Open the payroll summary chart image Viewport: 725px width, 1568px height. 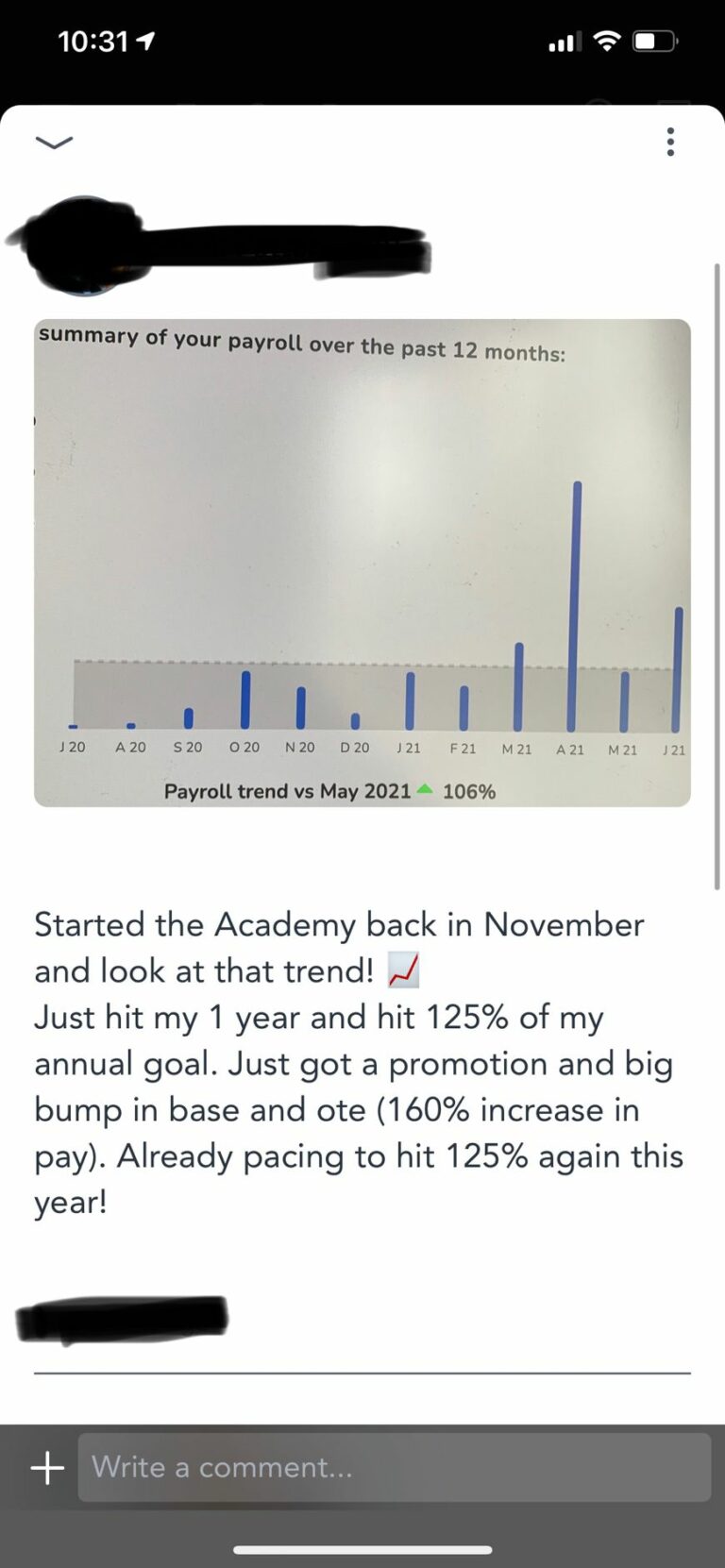[362, 563]
